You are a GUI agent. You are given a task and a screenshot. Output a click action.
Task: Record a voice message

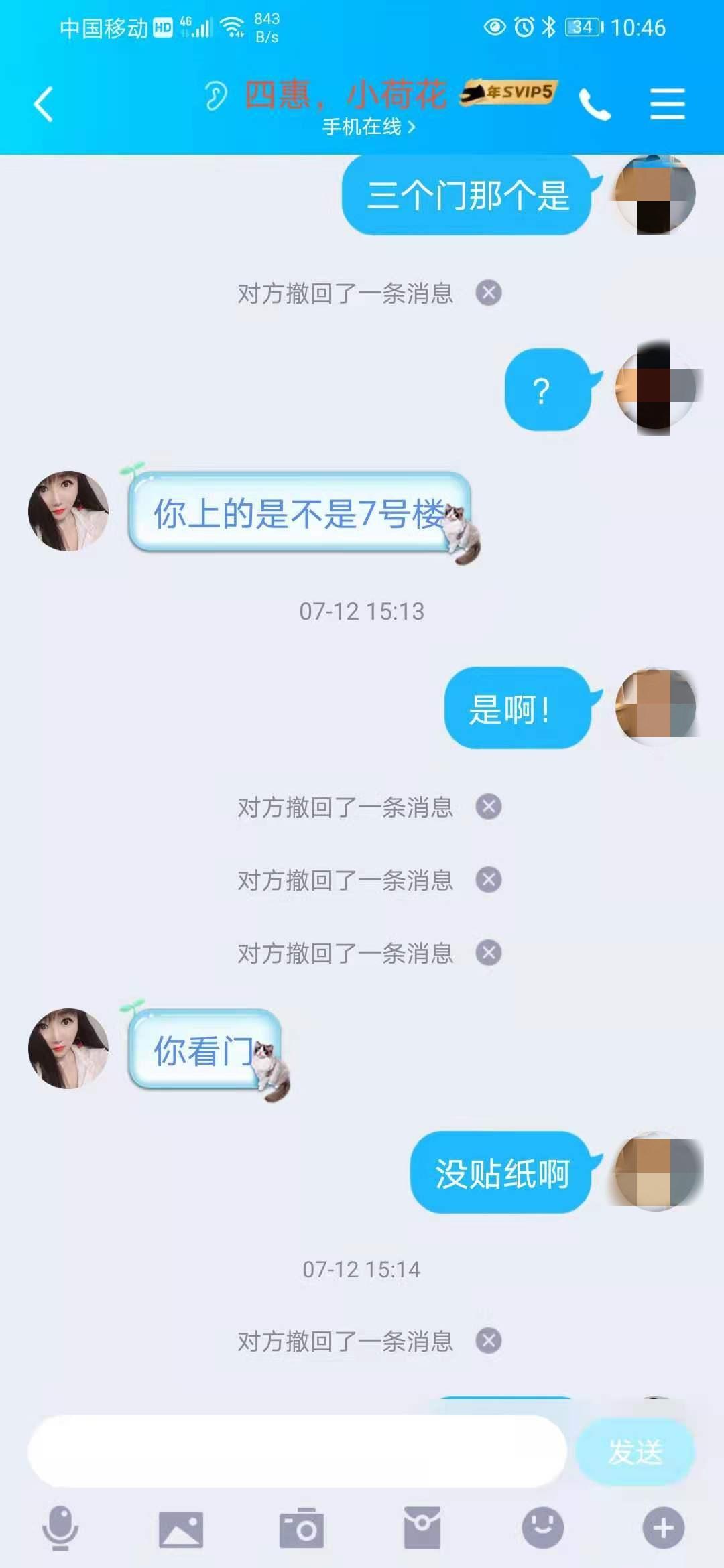pyautogui.click(x=60, y=1528)
